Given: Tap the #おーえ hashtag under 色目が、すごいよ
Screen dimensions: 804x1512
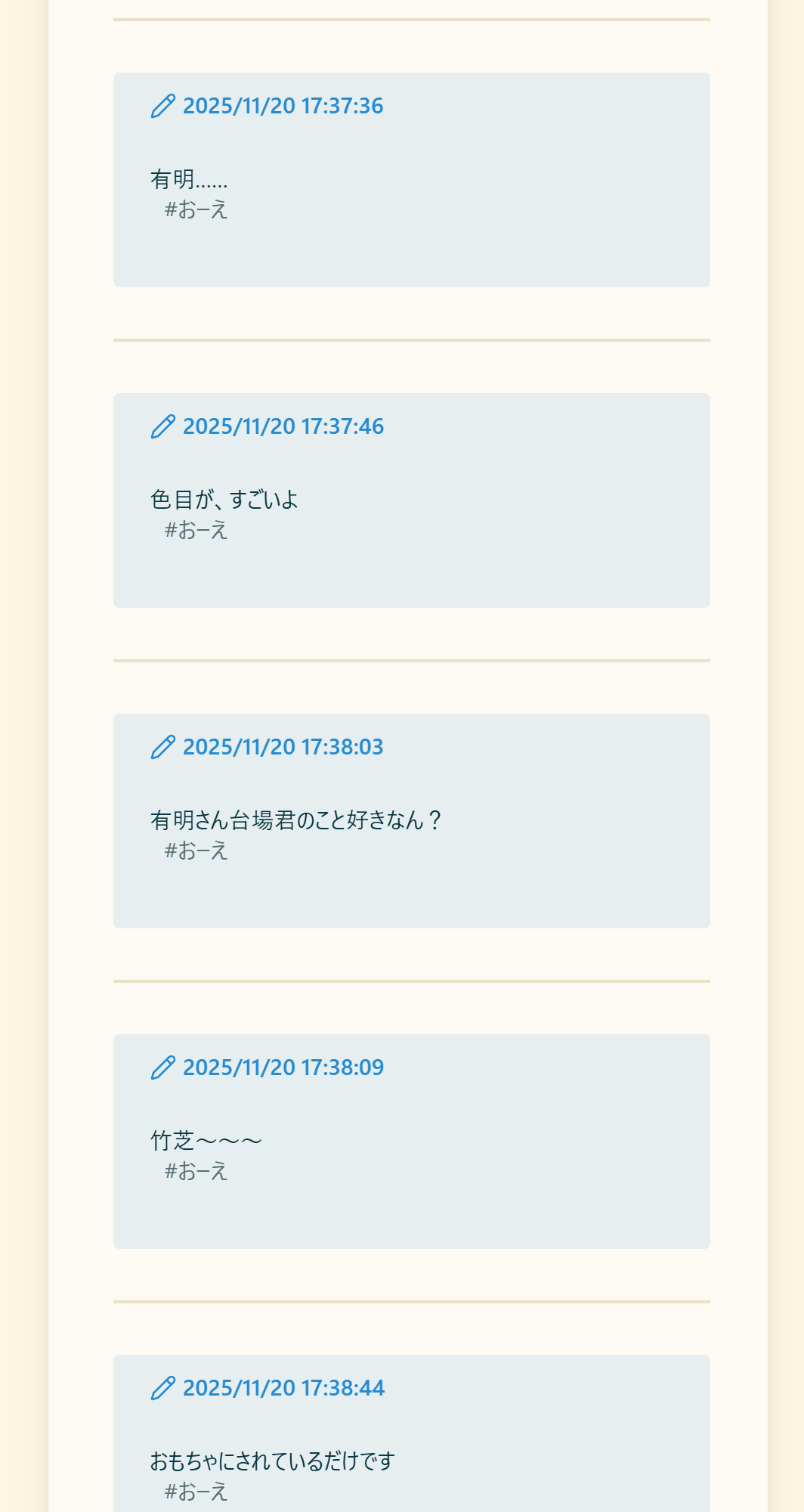Looking at the screenshot, I should pyautogui.click(x=196, y=530).
